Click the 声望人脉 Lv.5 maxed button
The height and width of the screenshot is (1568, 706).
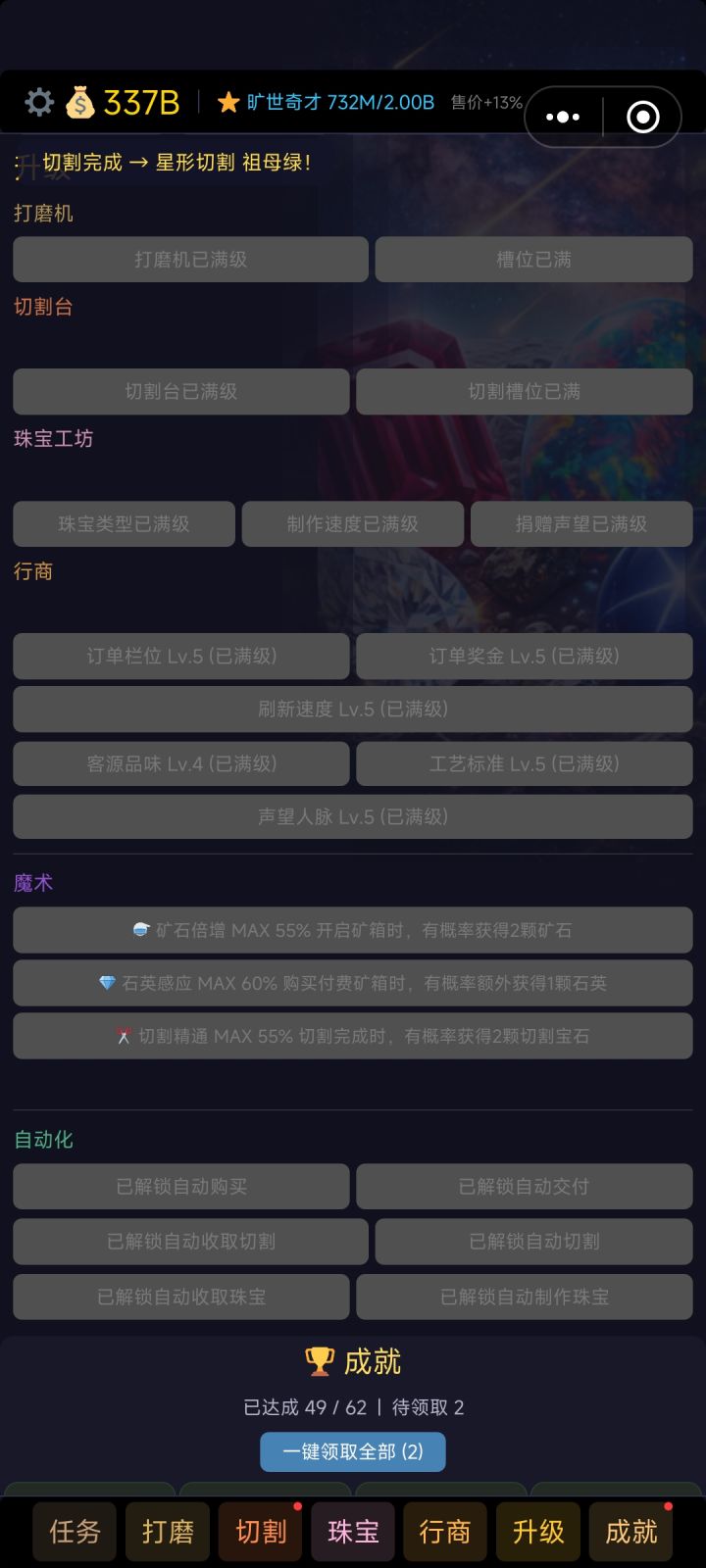[352, 816]
